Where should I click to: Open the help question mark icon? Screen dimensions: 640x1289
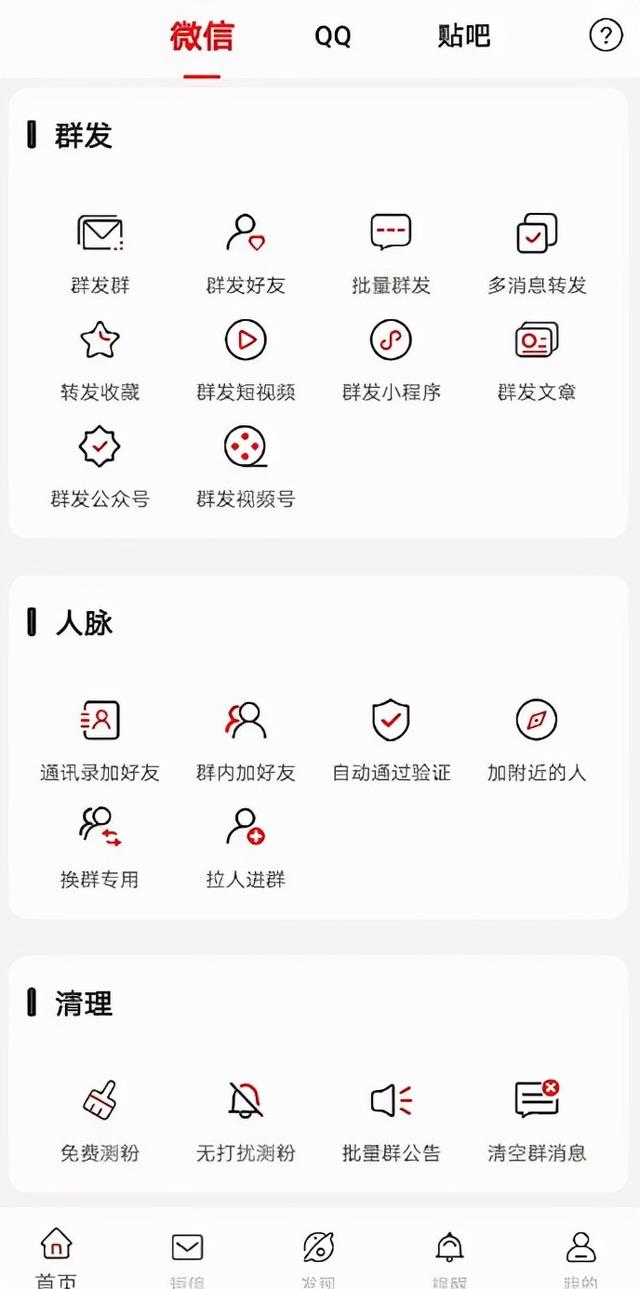click(x=605, y=36)
